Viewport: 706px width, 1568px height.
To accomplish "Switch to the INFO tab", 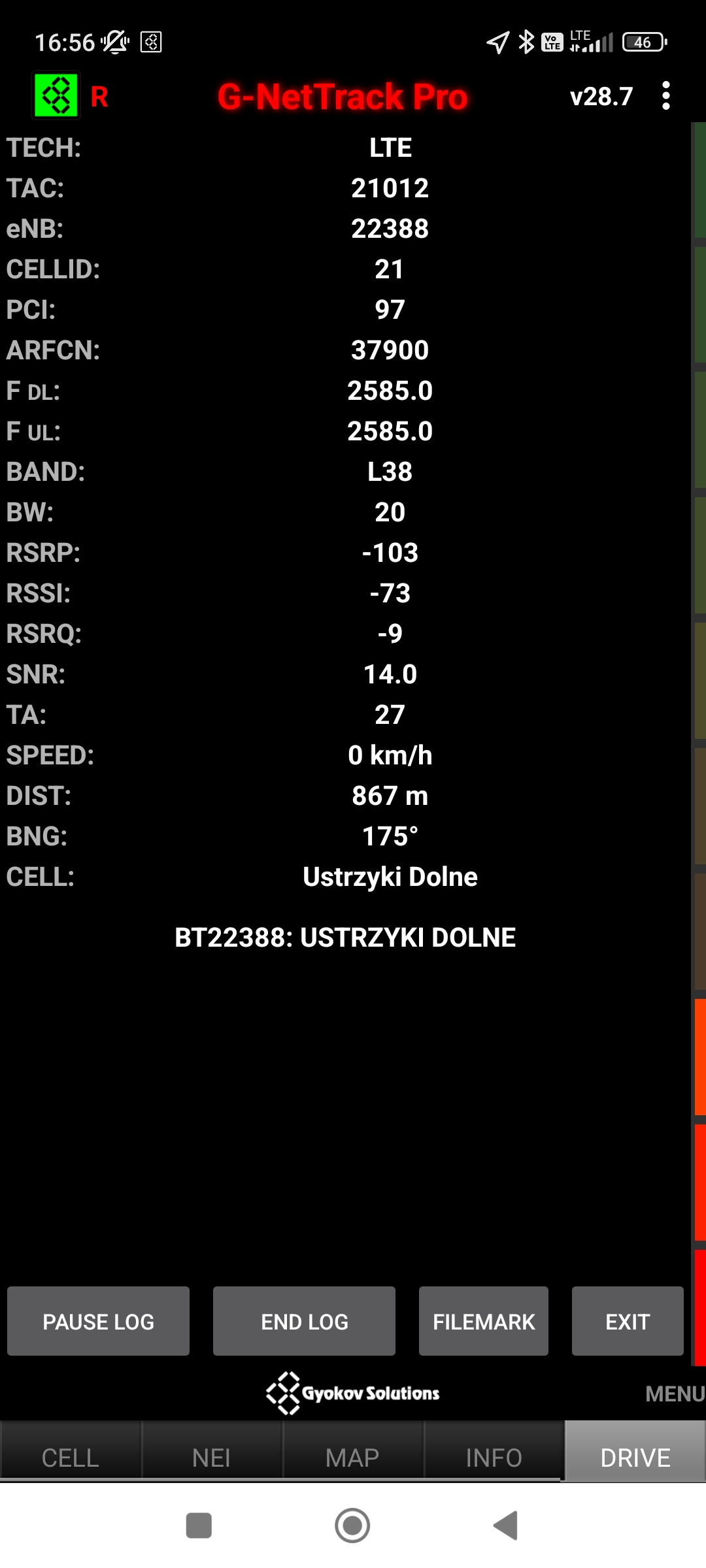I will pyautogui.click(x=494, y=1457).
